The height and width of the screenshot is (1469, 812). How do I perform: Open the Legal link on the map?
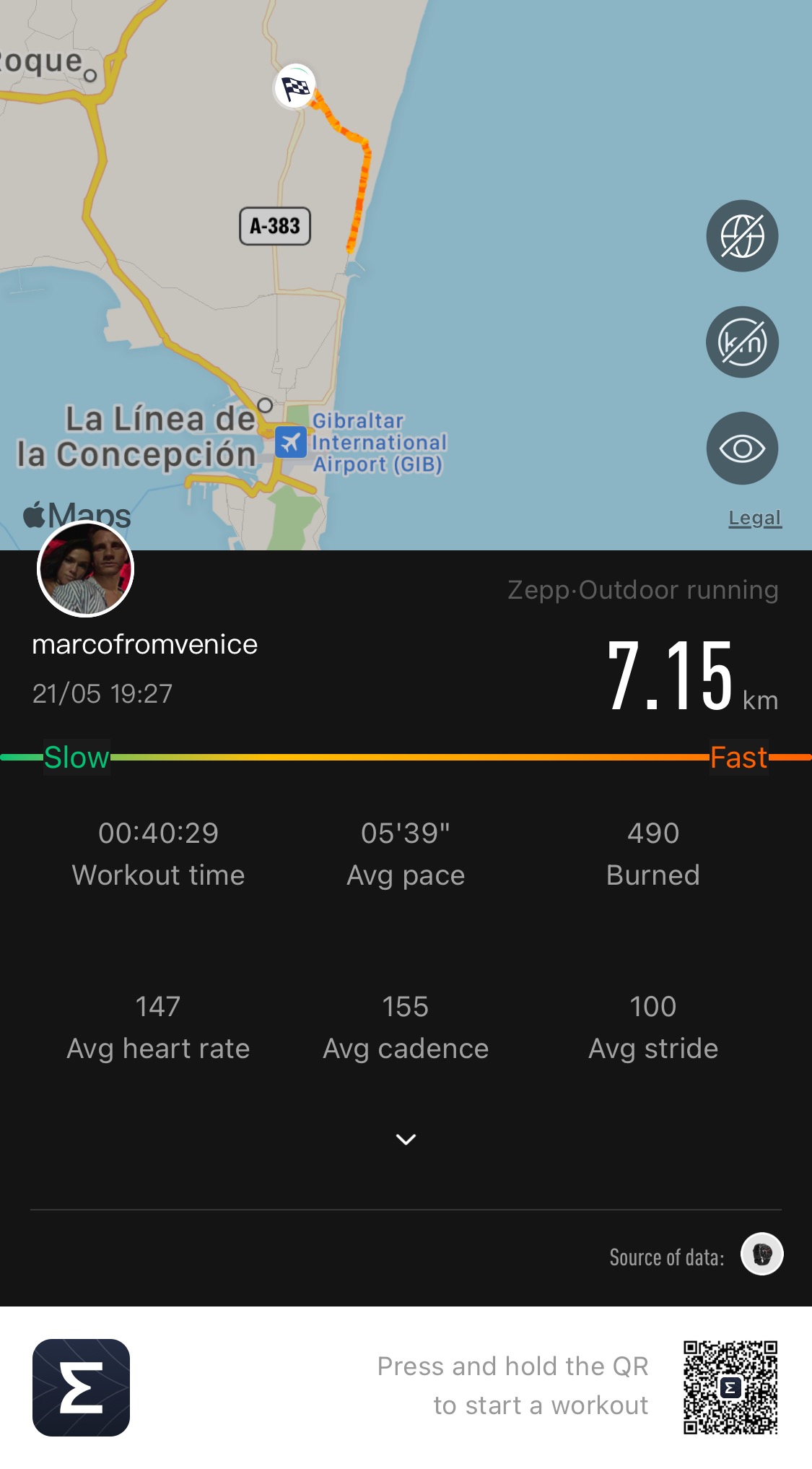[x=755, y=518]
